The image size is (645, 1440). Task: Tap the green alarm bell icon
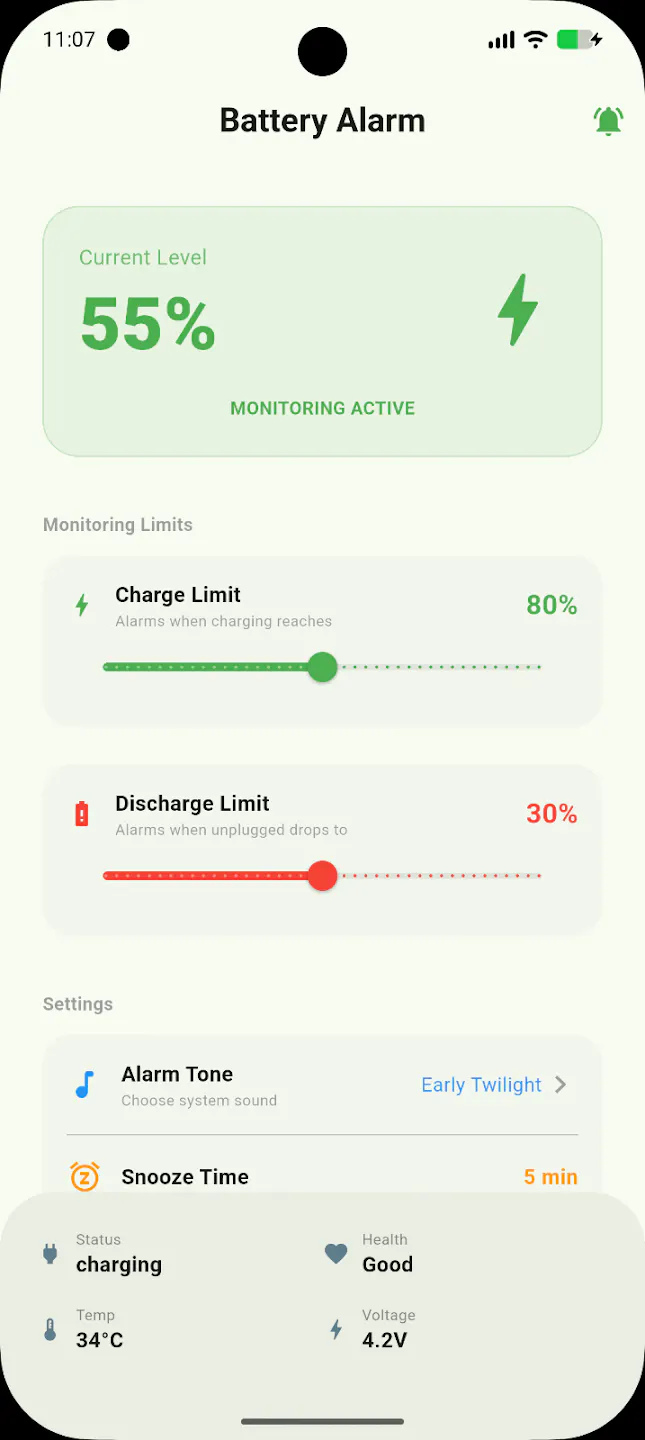[608, 121]
